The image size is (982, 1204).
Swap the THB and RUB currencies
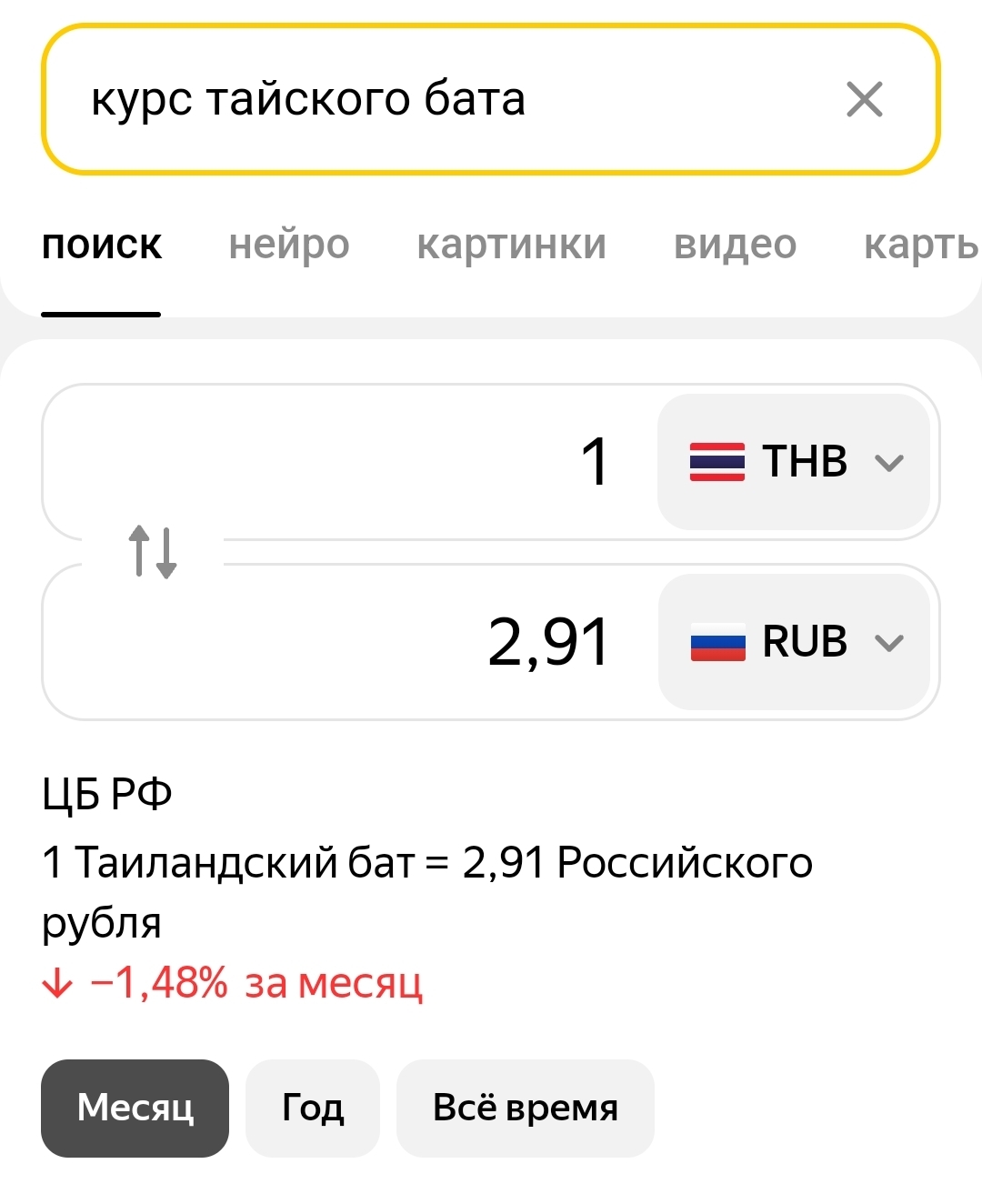pos(153,552)
